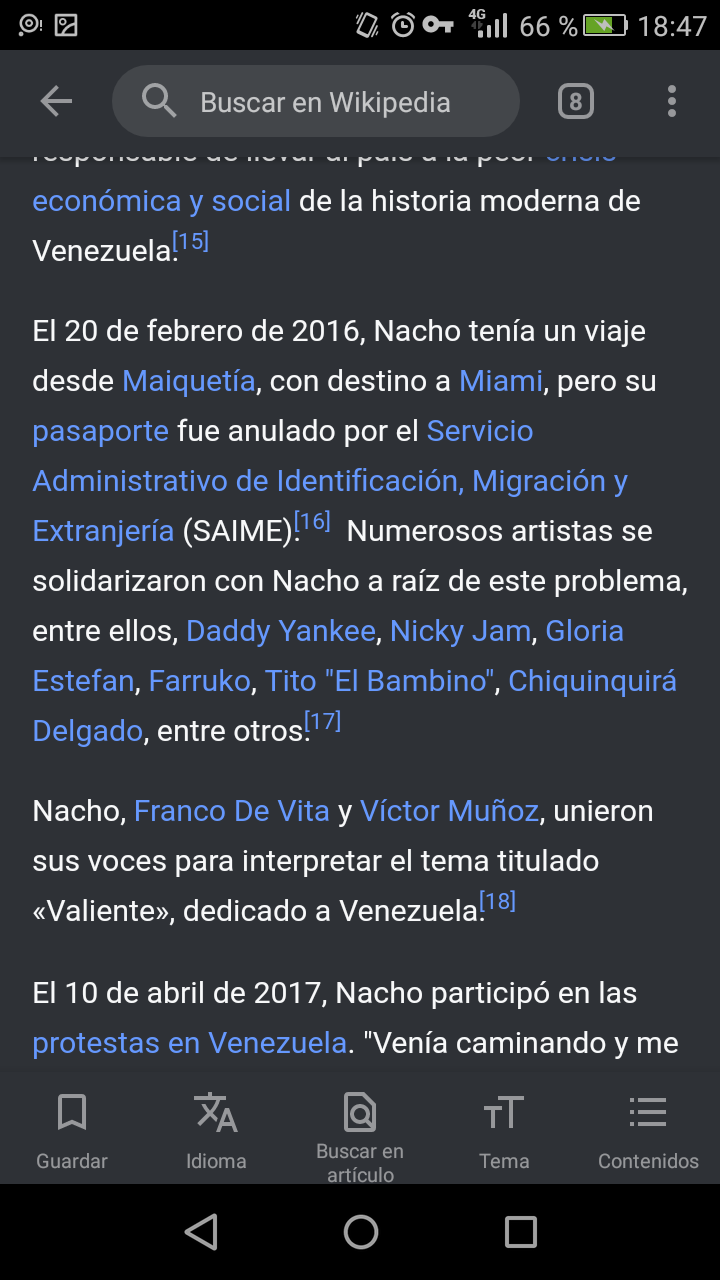Open the Daddy Yankee link
The image size is (720, 1280).
coord(281,631)
